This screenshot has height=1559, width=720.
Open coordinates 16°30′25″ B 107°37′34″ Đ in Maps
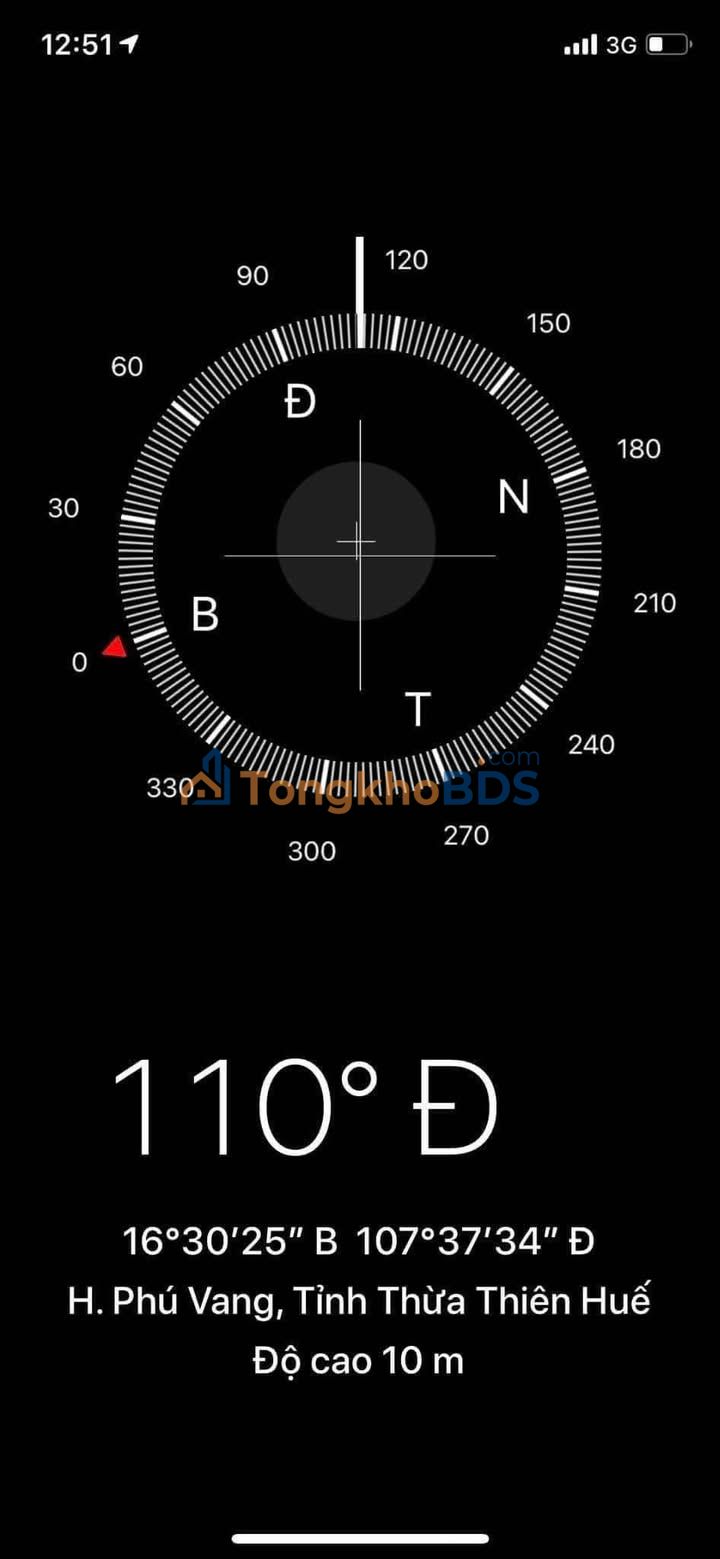coord(359,1241)
